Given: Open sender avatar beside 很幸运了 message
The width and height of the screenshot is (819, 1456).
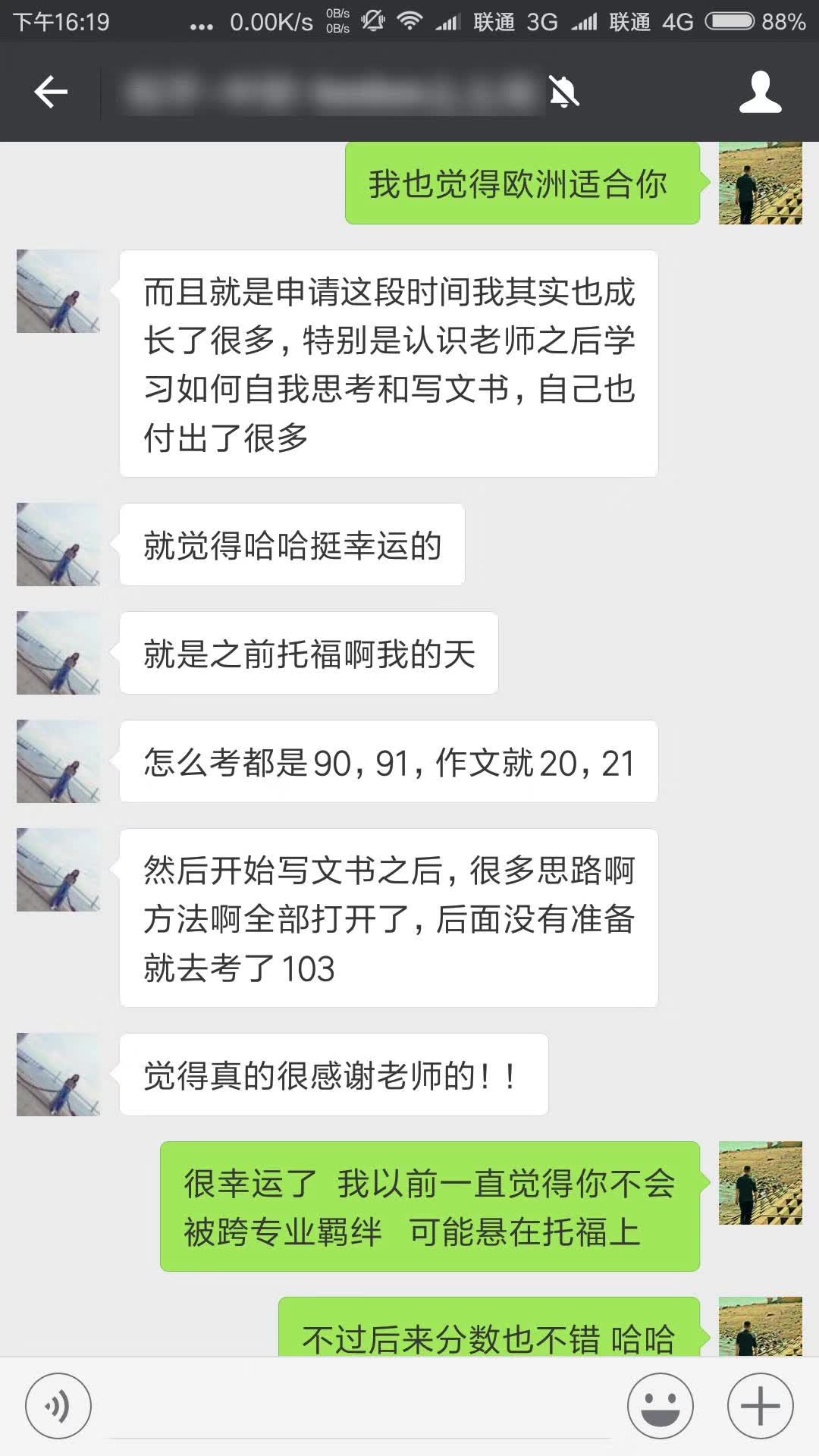Looking at the screenshot, I should [x=760, y=1183].
